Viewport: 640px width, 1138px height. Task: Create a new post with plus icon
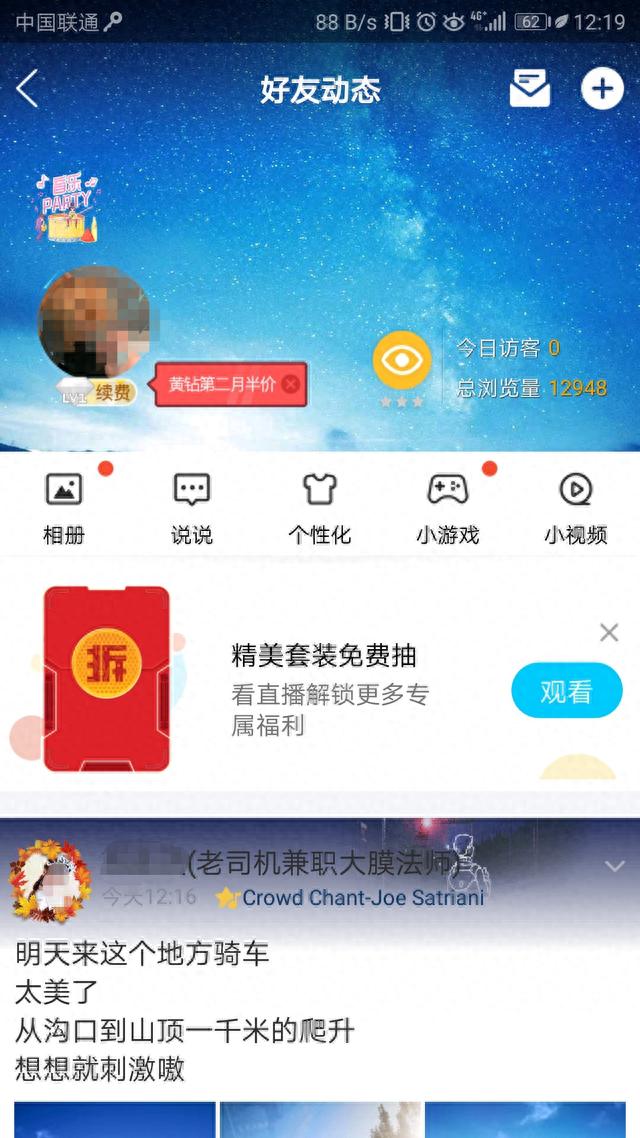[x=601, y=90]
